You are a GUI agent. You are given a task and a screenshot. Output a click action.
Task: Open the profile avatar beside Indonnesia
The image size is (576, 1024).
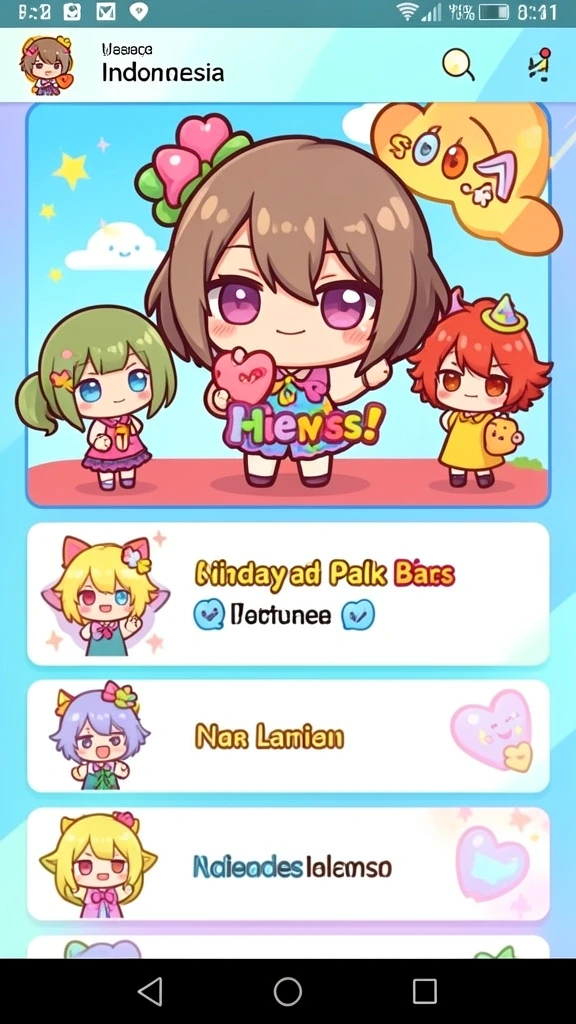[x=46, y=66]
